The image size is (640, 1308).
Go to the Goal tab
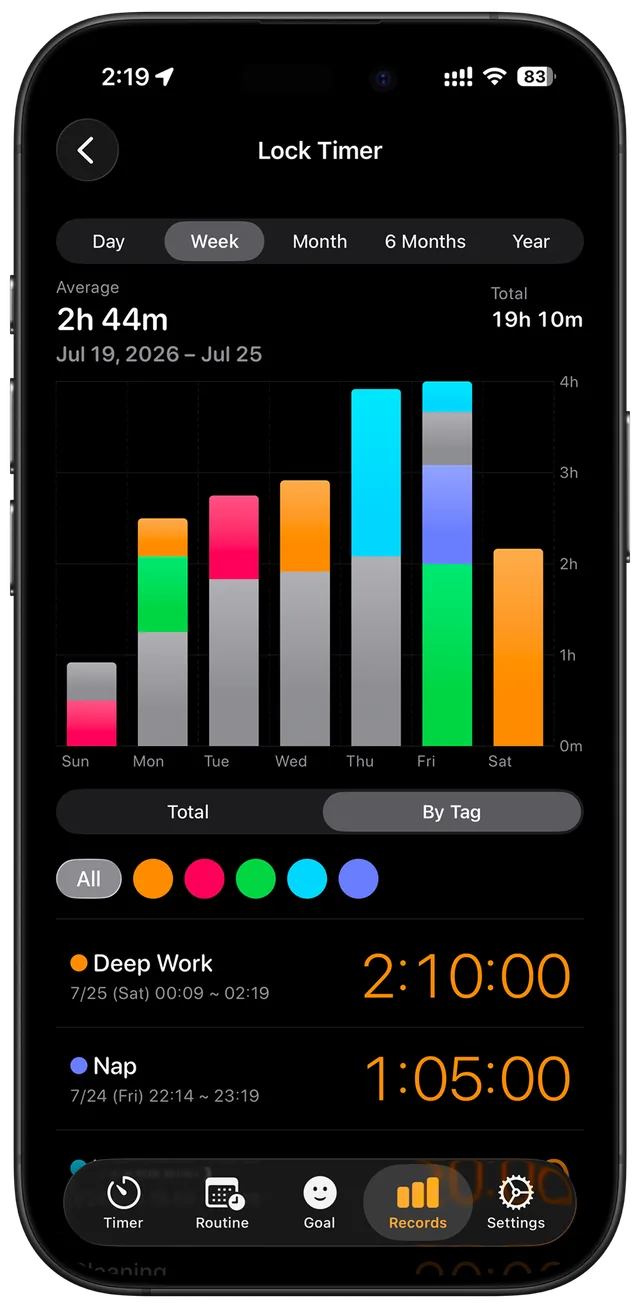click(x=320, y=1203)
